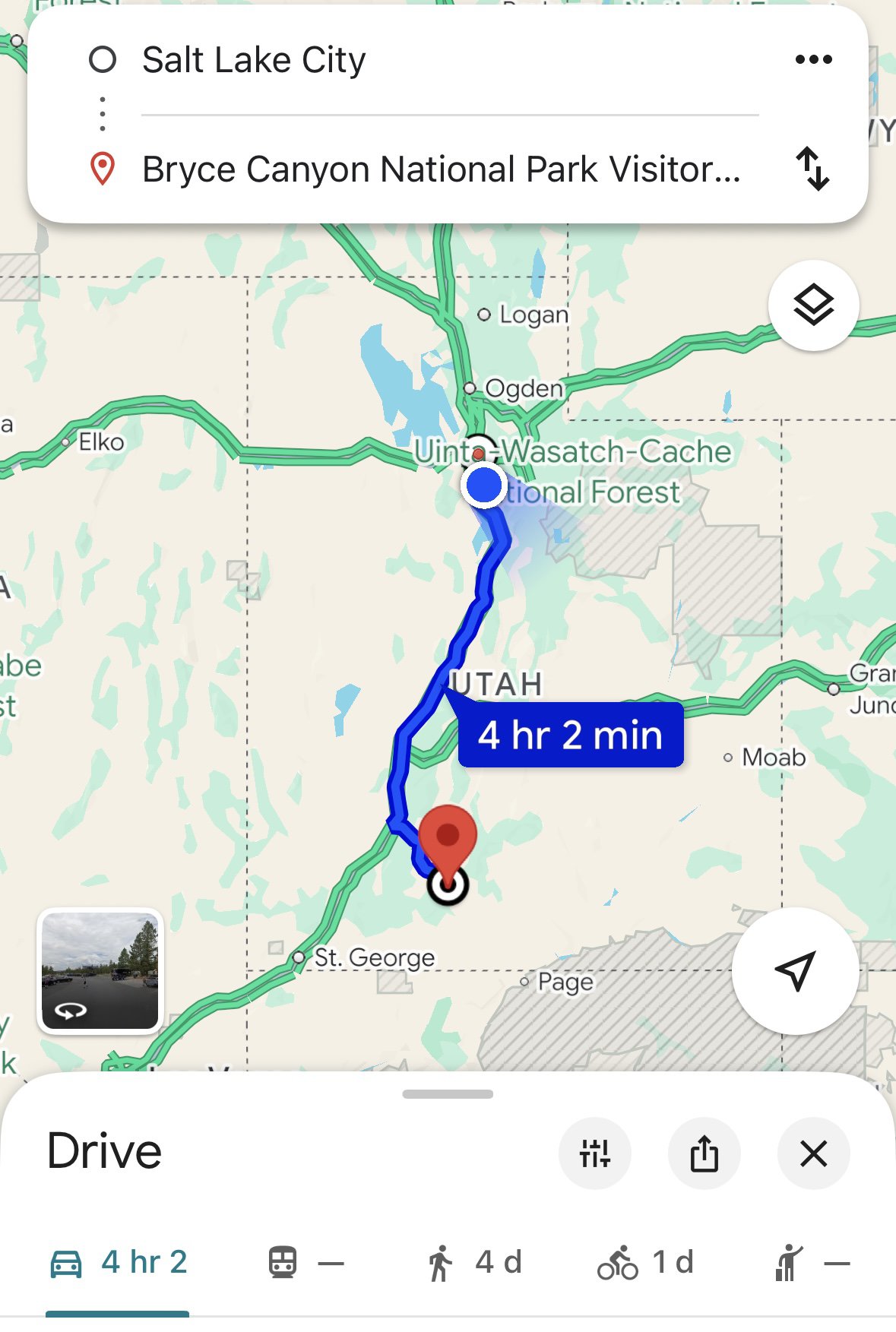Open the three-dot overflow menu
The height and width of the screenshot is (1332, 896).
tap(812, 58)
